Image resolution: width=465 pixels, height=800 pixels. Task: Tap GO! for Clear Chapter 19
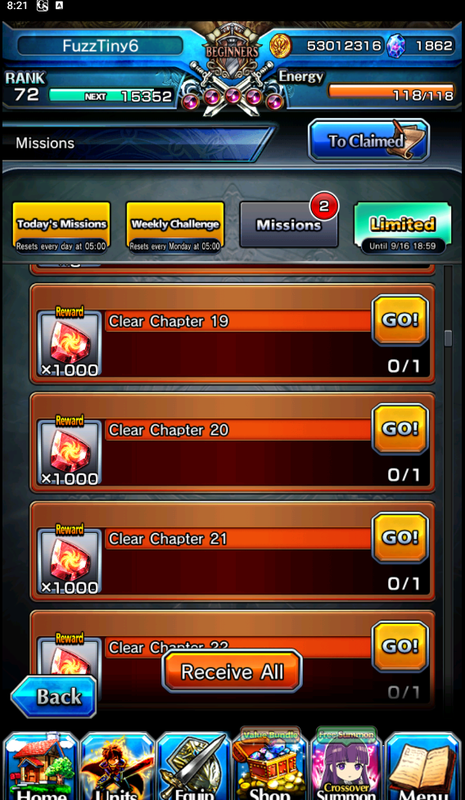tap(400, 320)
